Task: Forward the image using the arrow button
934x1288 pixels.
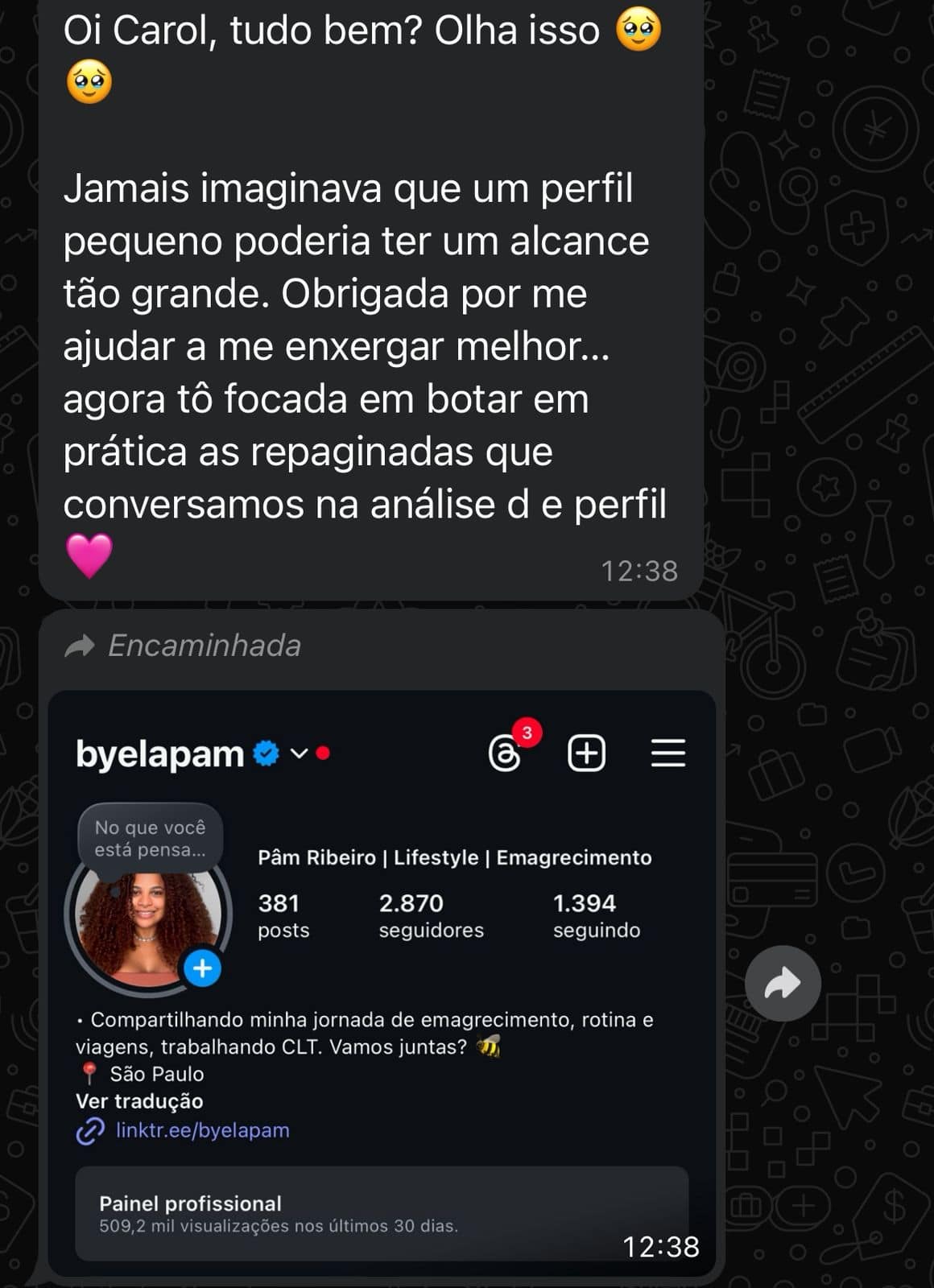Action: click(783, 983)
